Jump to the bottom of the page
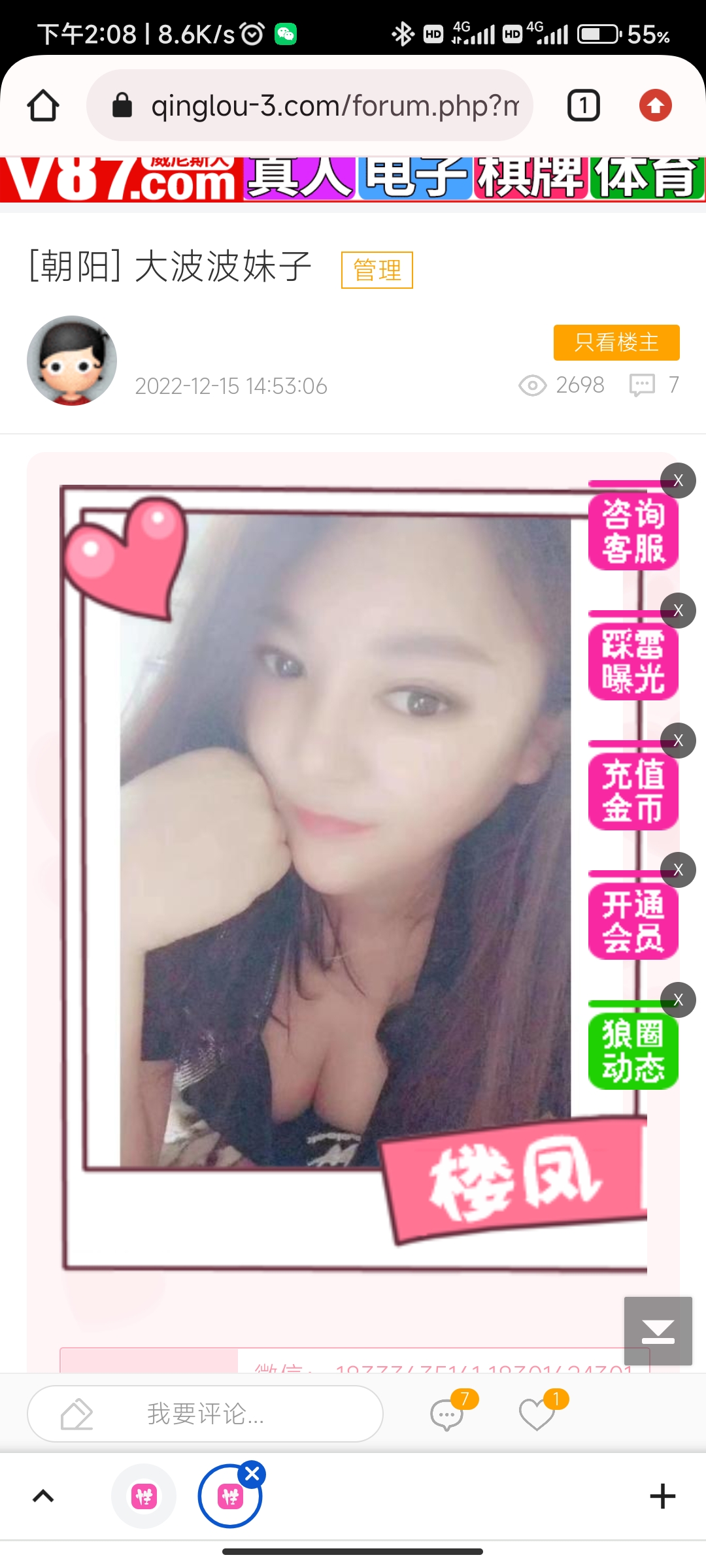The height and width of the screenshot is (1568, 706). pos(658,1331)
